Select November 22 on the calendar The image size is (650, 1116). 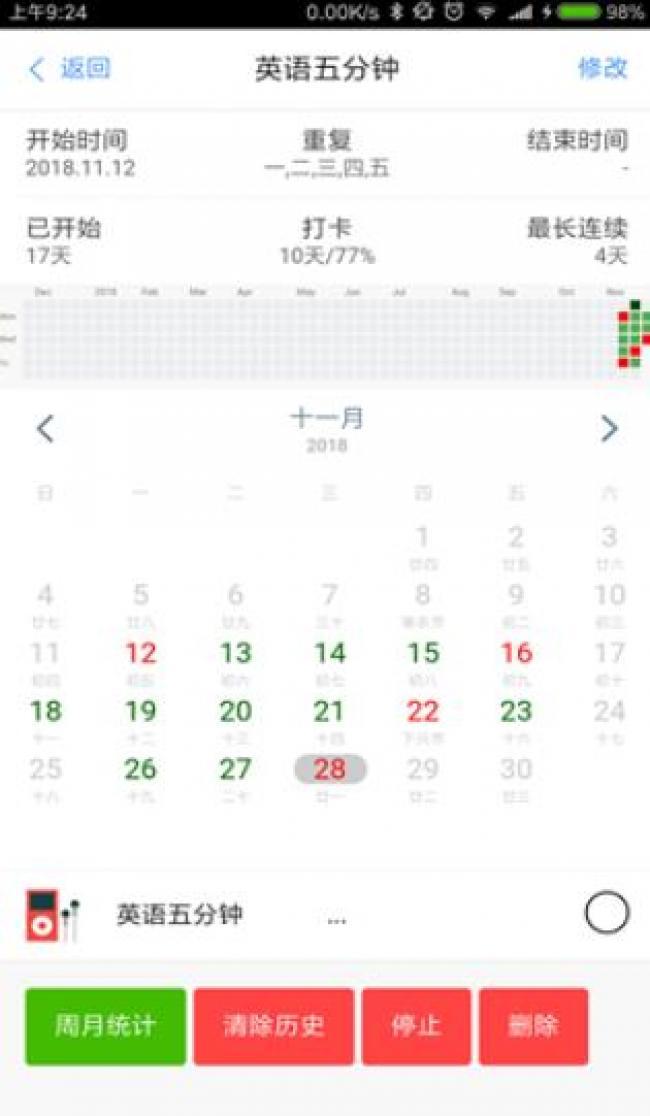422,712
